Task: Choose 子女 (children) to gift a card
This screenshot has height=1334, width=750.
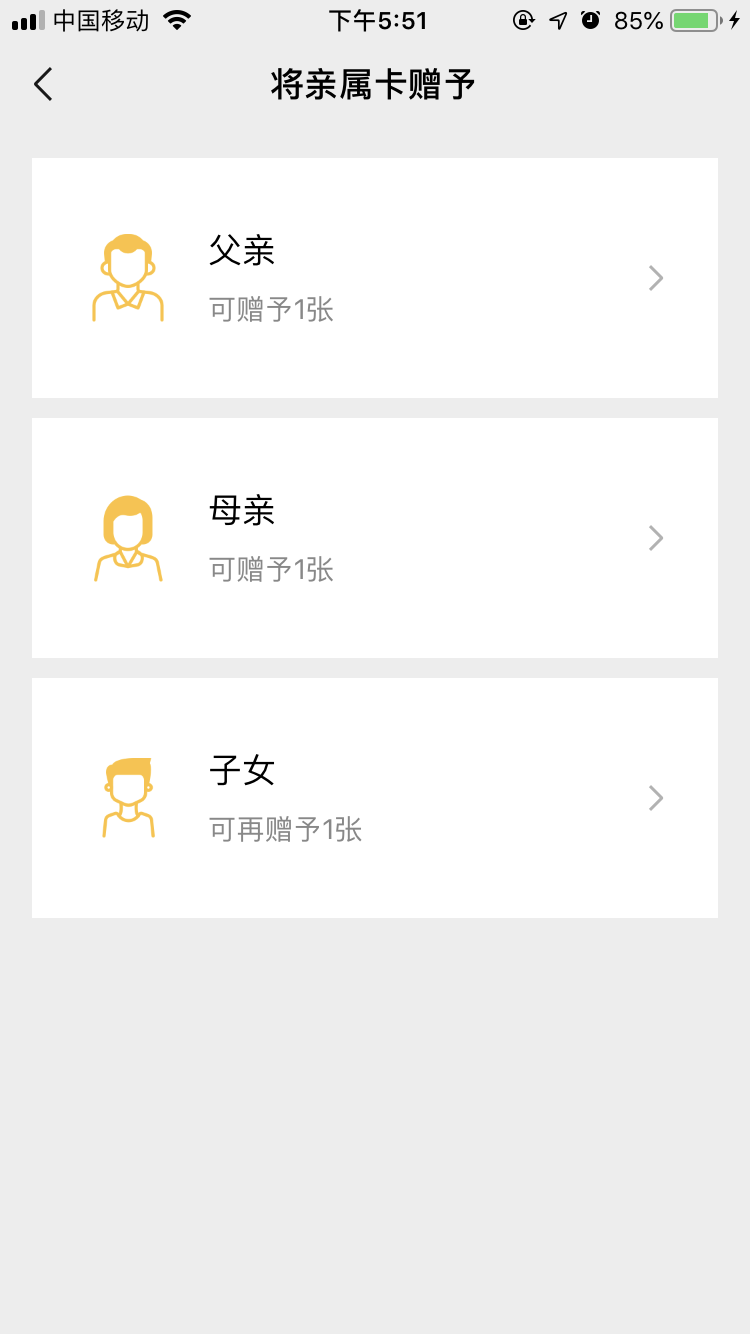Action: pyautogui.click(x=374, y=798)
